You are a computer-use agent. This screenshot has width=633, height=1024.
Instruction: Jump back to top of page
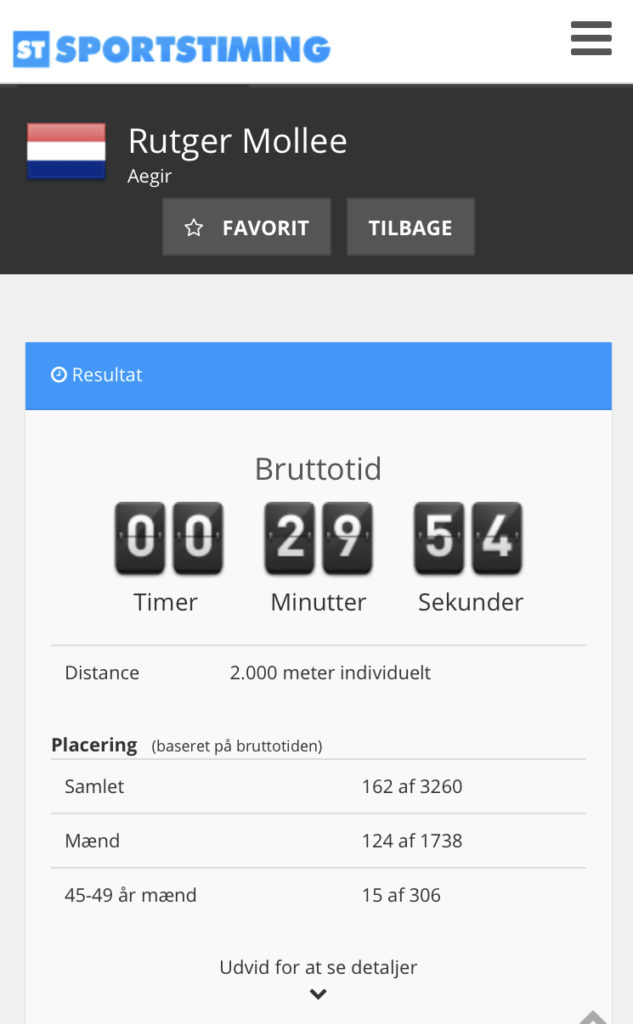[593, 1016]
